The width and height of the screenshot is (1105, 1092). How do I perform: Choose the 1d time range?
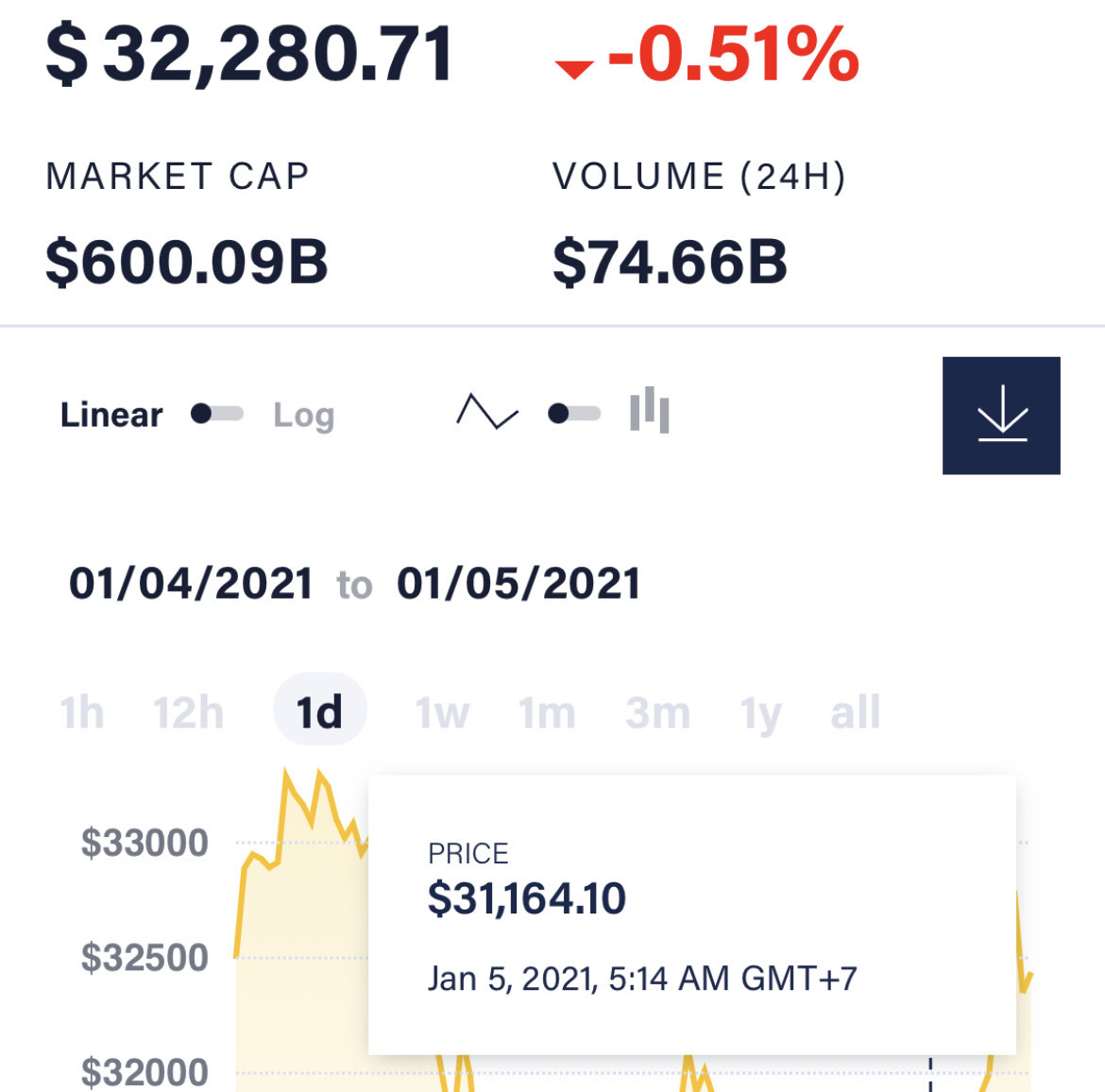click(x=319, y=712)
